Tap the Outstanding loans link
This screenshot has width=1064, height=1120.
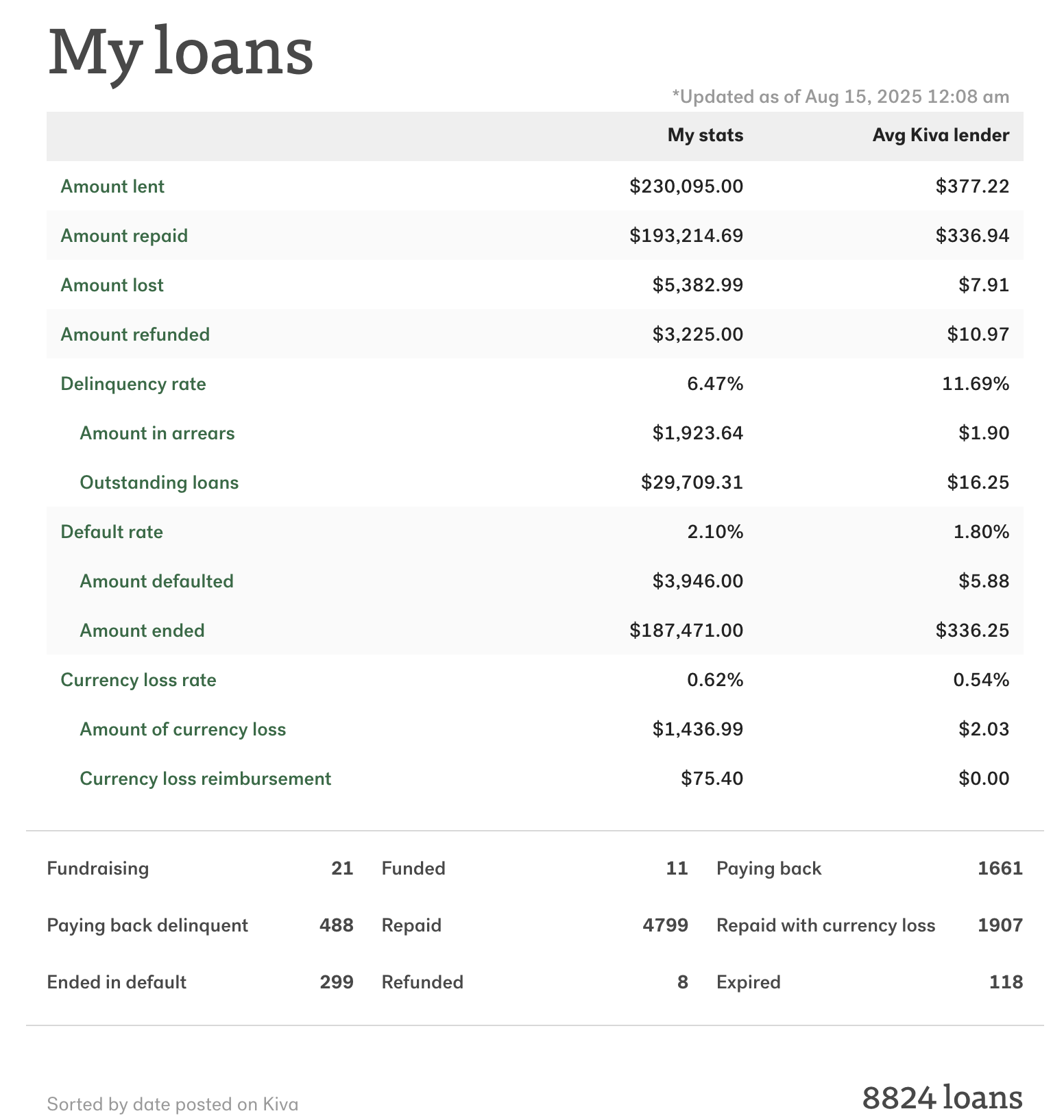159,483
